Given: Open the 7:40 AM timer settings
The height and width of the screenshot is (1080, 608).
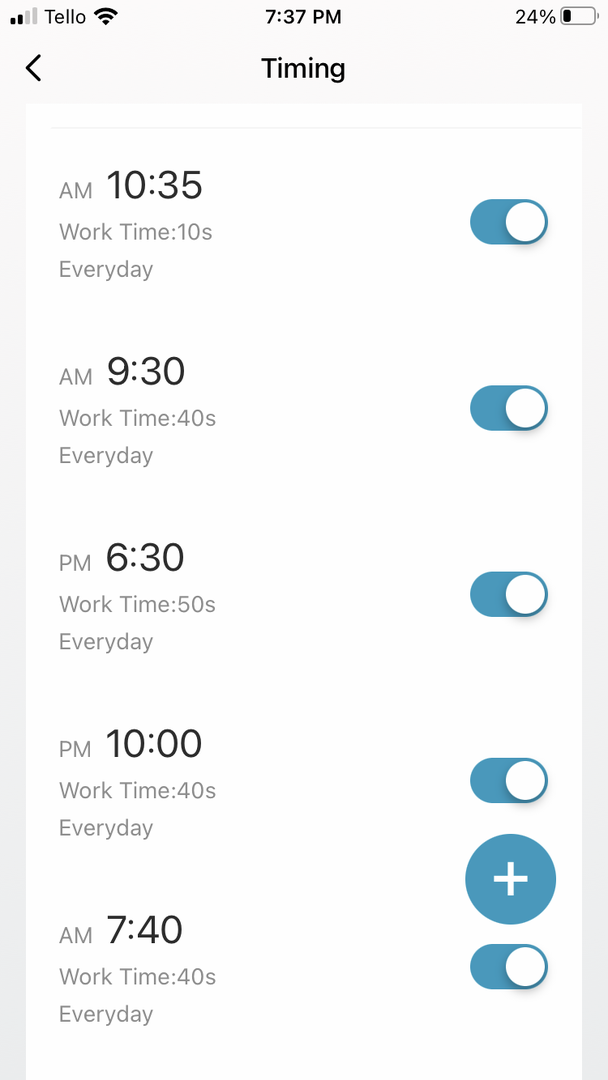Looking at the screenshot, I should click(x=200, y=968).
